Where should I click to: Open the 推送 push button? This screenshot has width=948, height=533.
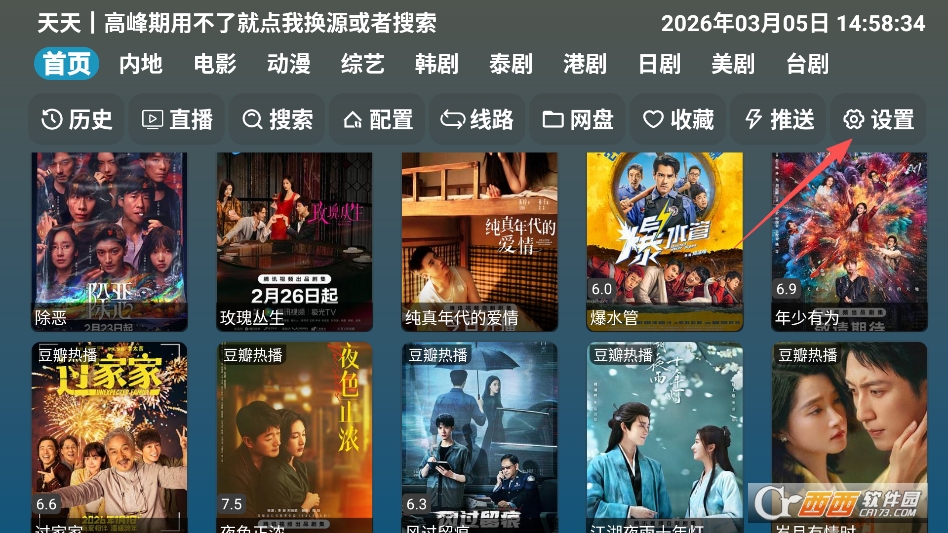[x=779, y=120]
